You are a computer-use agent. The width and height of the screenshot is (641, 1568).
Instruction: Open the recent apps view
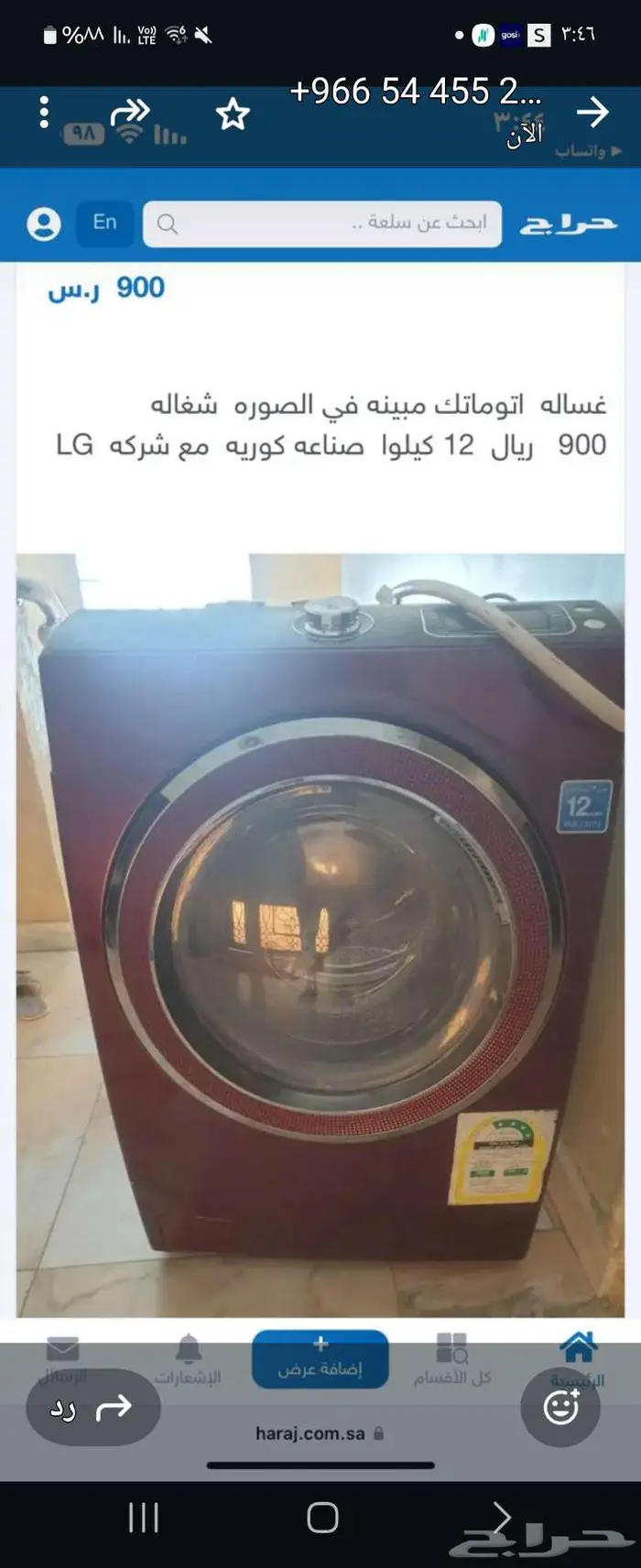coord(144,1518)
